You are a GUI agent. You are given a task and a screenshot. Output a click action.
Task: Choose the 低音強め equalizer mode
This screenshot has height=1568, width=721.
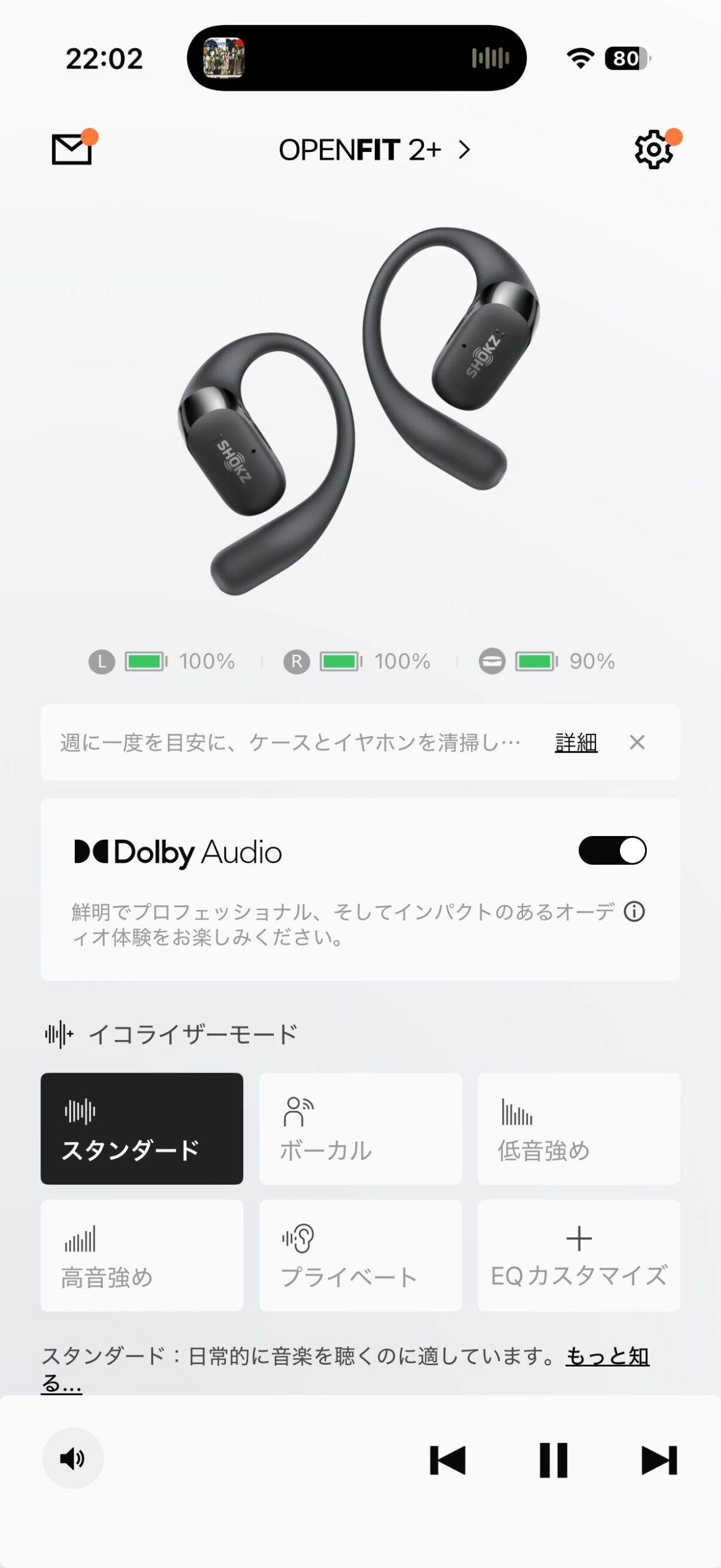coord(578,1128)
